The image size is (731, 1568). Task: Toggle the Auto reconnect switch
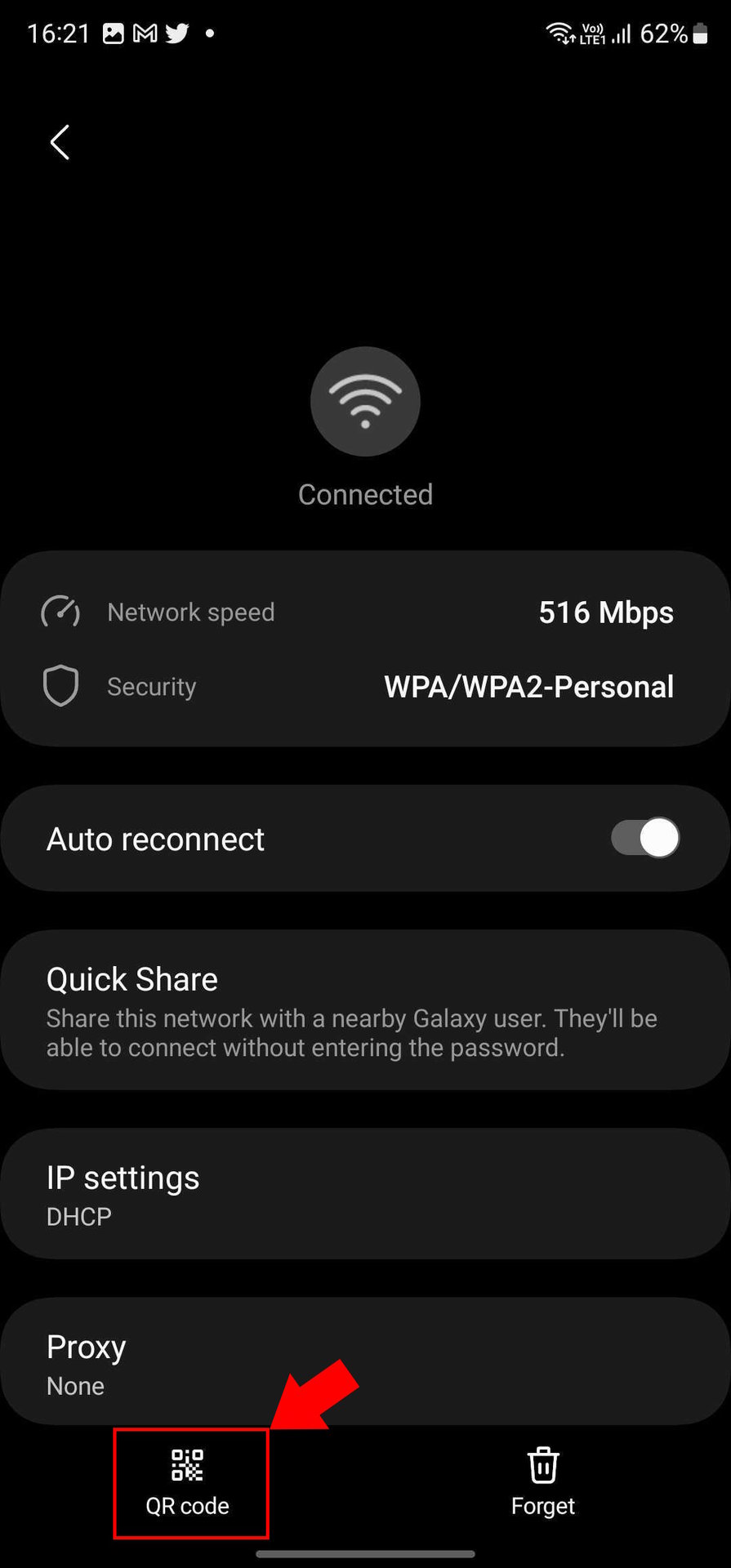pos(644,838)
